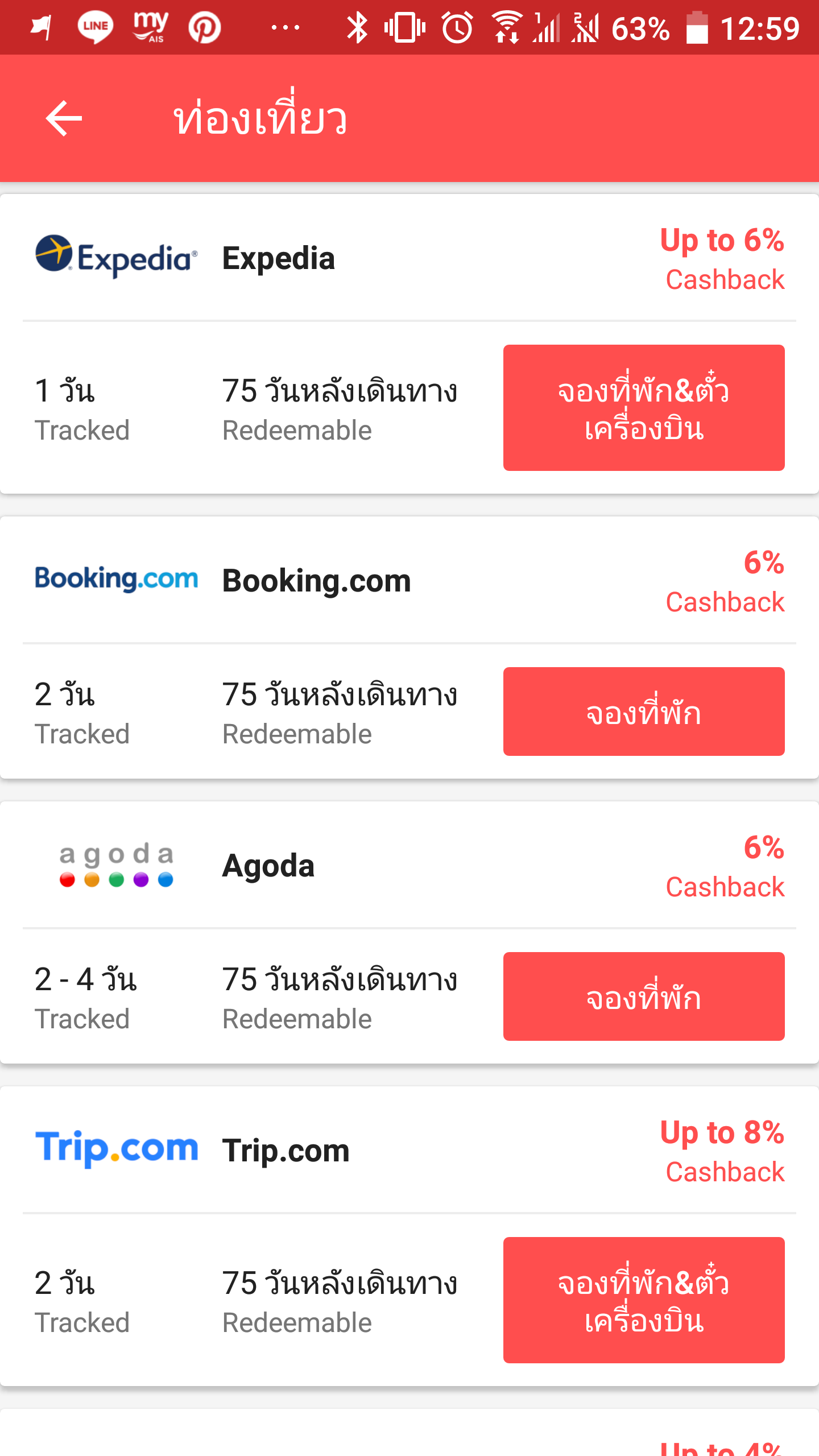The height and width of the screenshot is (1456, 819).
Task: Tap Agoda's จองที่พัก button
Action: coord(644,996)
